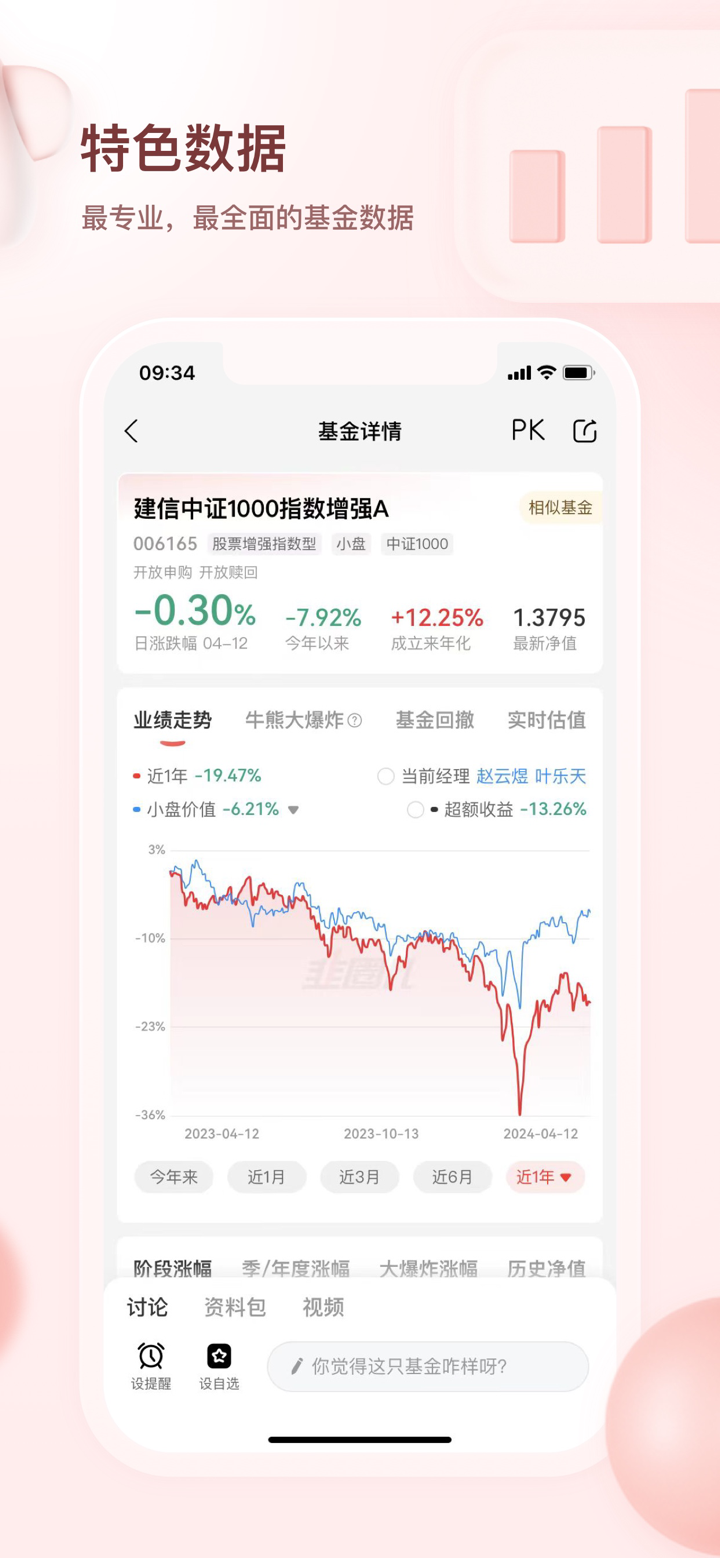This screenshot has width=720, height=1558.
Task: Tap the 相似基金 similar funds button
Action: pos(558,508)
